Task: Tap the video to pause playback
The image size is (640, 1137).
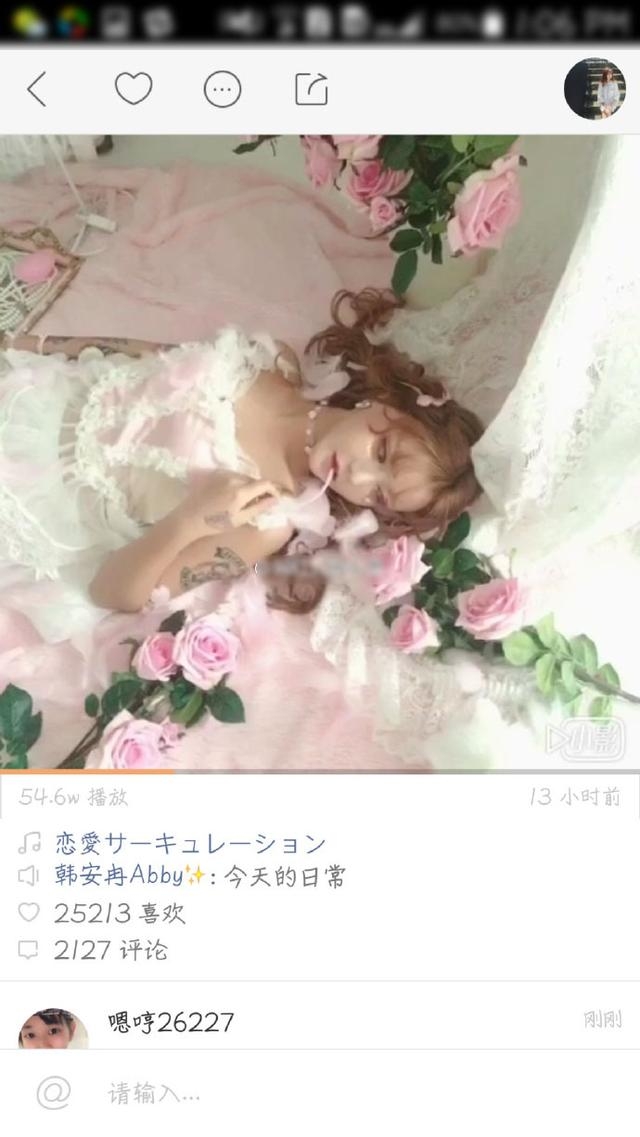Action: click(320, 452)
